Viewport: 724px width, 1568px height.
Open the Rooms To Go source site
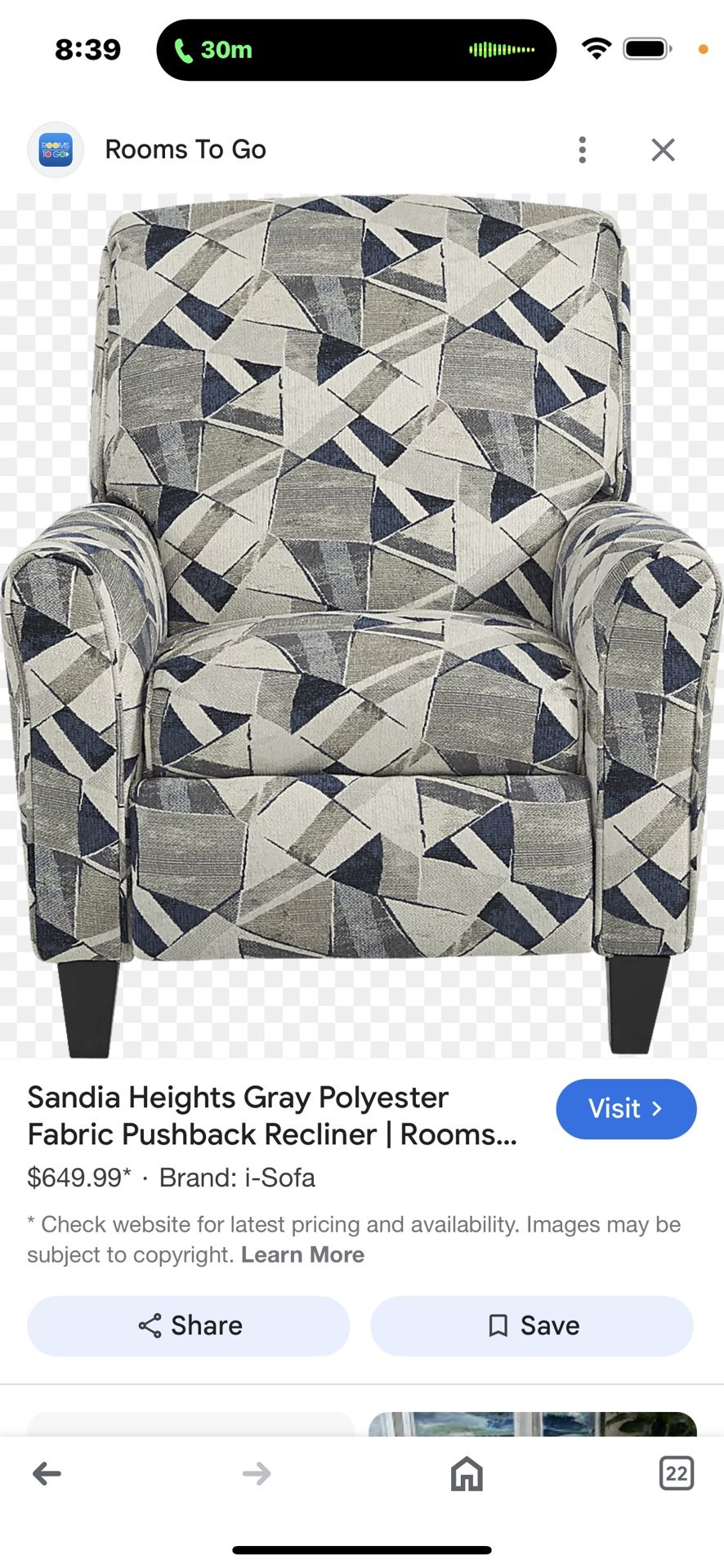click(x=185, y=150)
